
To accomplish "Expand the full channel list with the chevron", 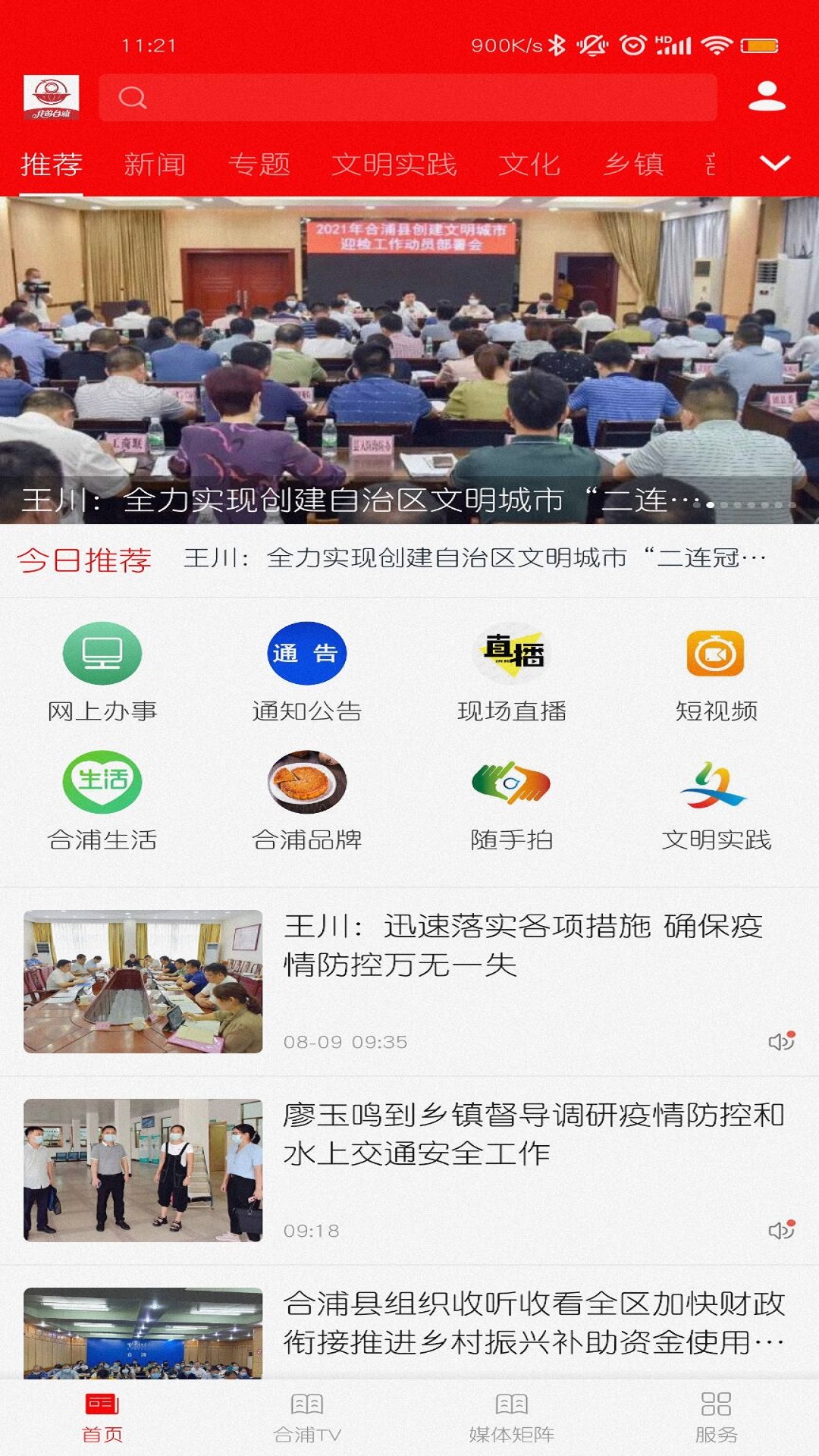I will point(775,165).
